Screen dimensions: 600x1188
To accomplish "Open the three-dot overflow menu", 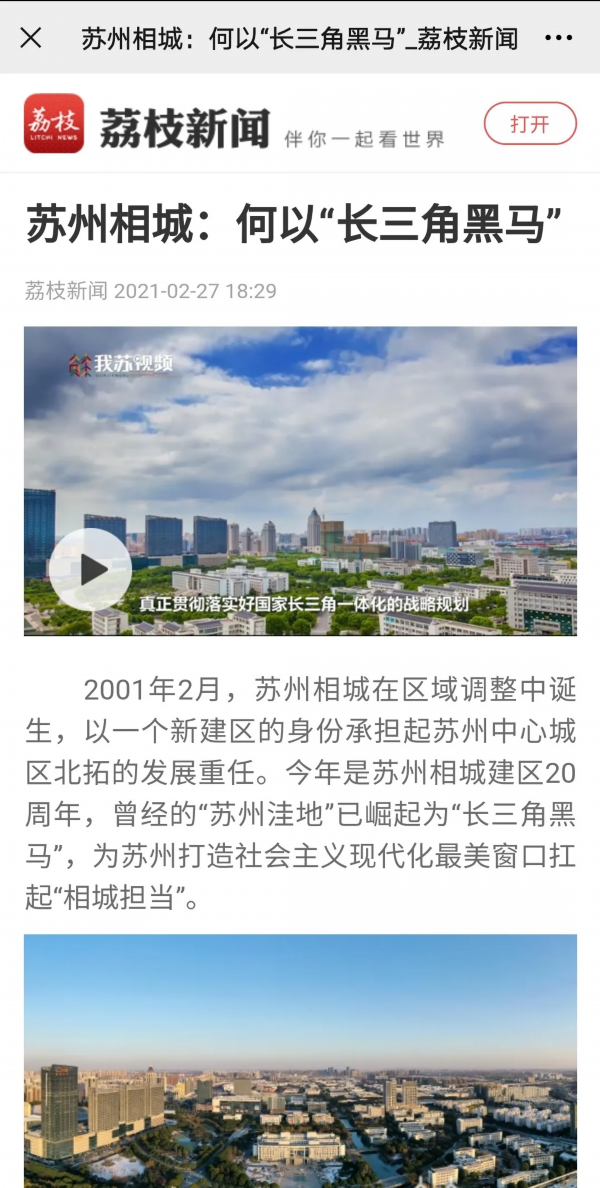I will pos(558,38).
